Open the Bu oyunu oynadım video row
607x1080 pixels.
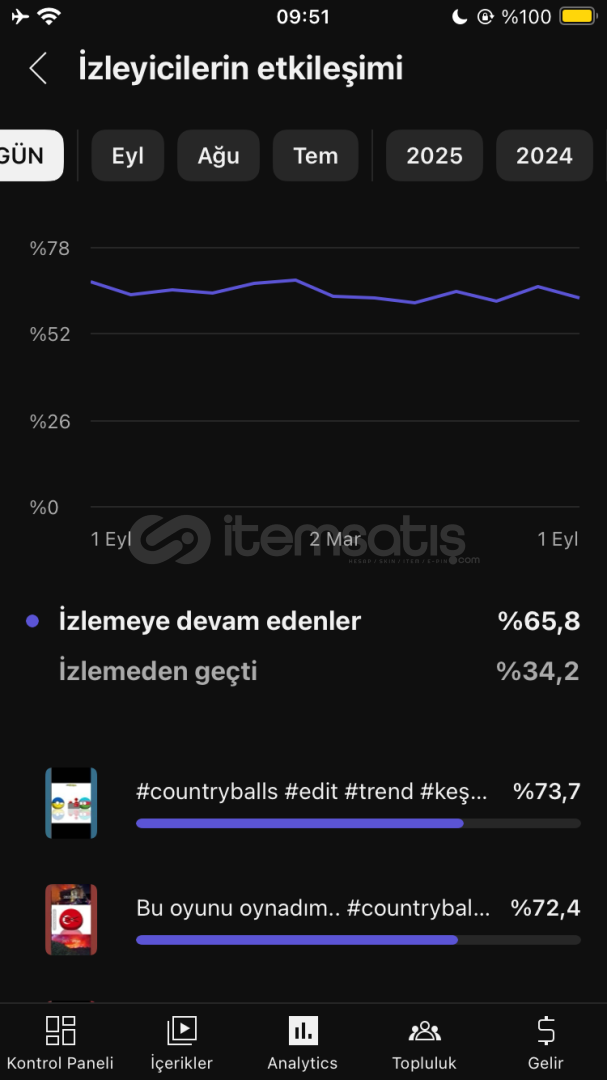click(313, 920)
